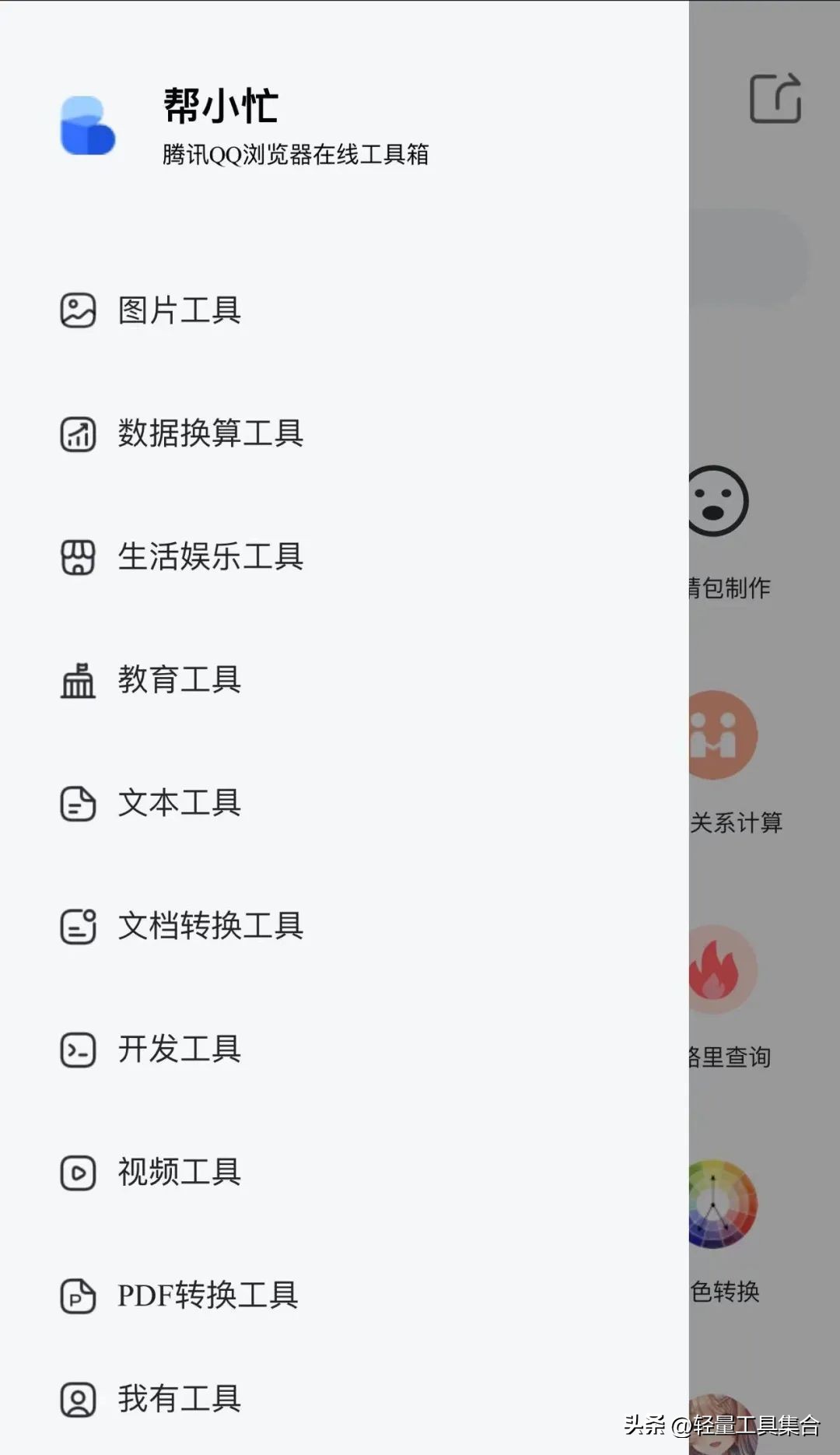The image size is (840, 1455).
Task: Open the 图片工具 picture tool icon
Action: click(76, 311)
